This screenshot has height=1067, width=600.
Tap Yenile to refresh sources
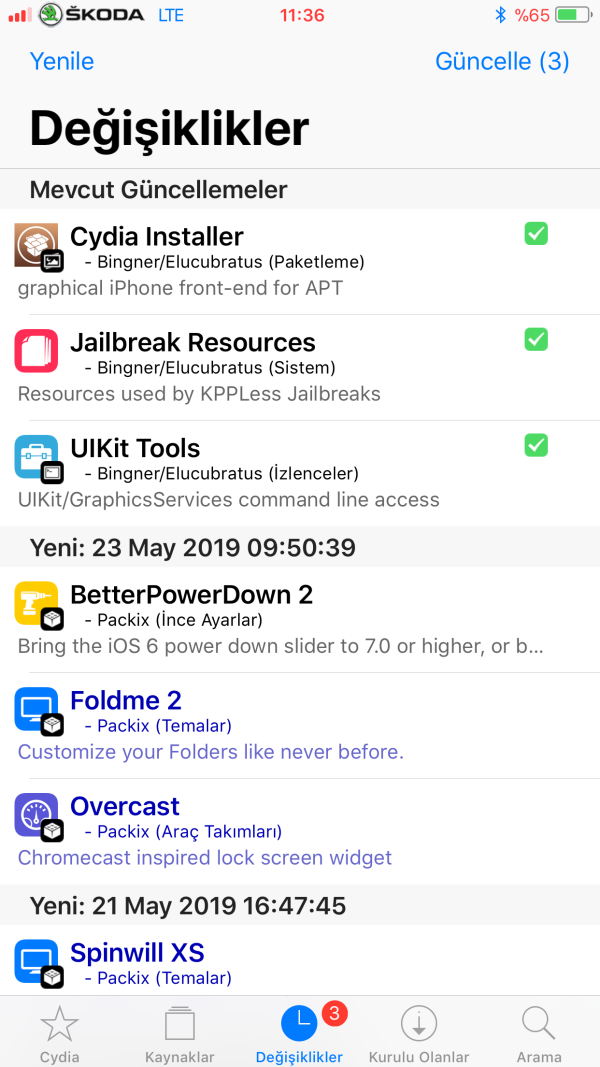62,61
